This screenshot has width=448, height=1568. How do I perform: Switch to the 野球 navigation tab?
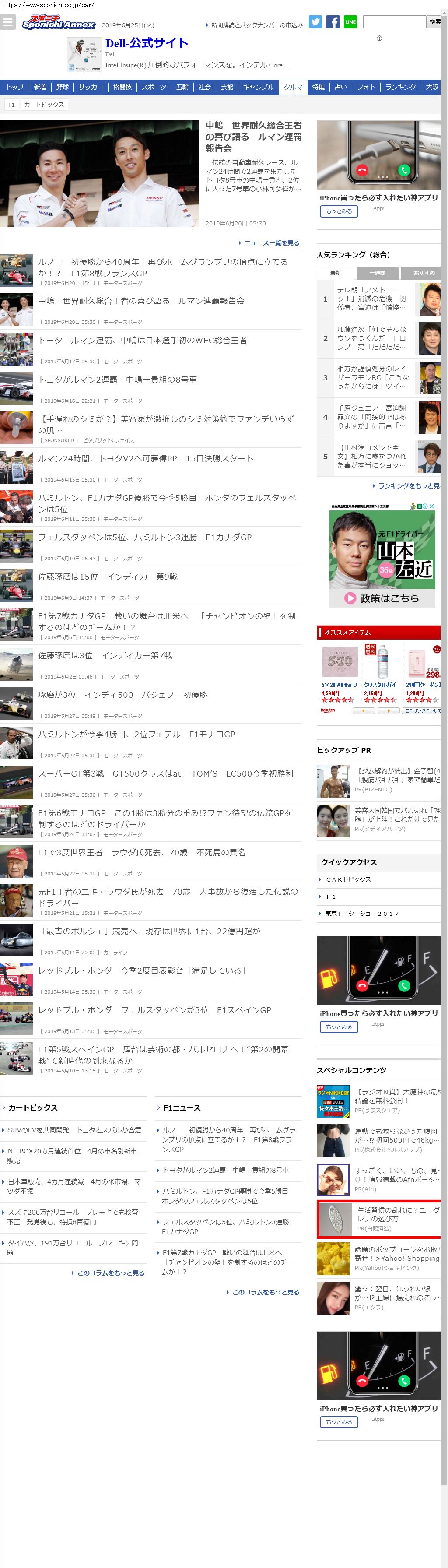(63, 87)
